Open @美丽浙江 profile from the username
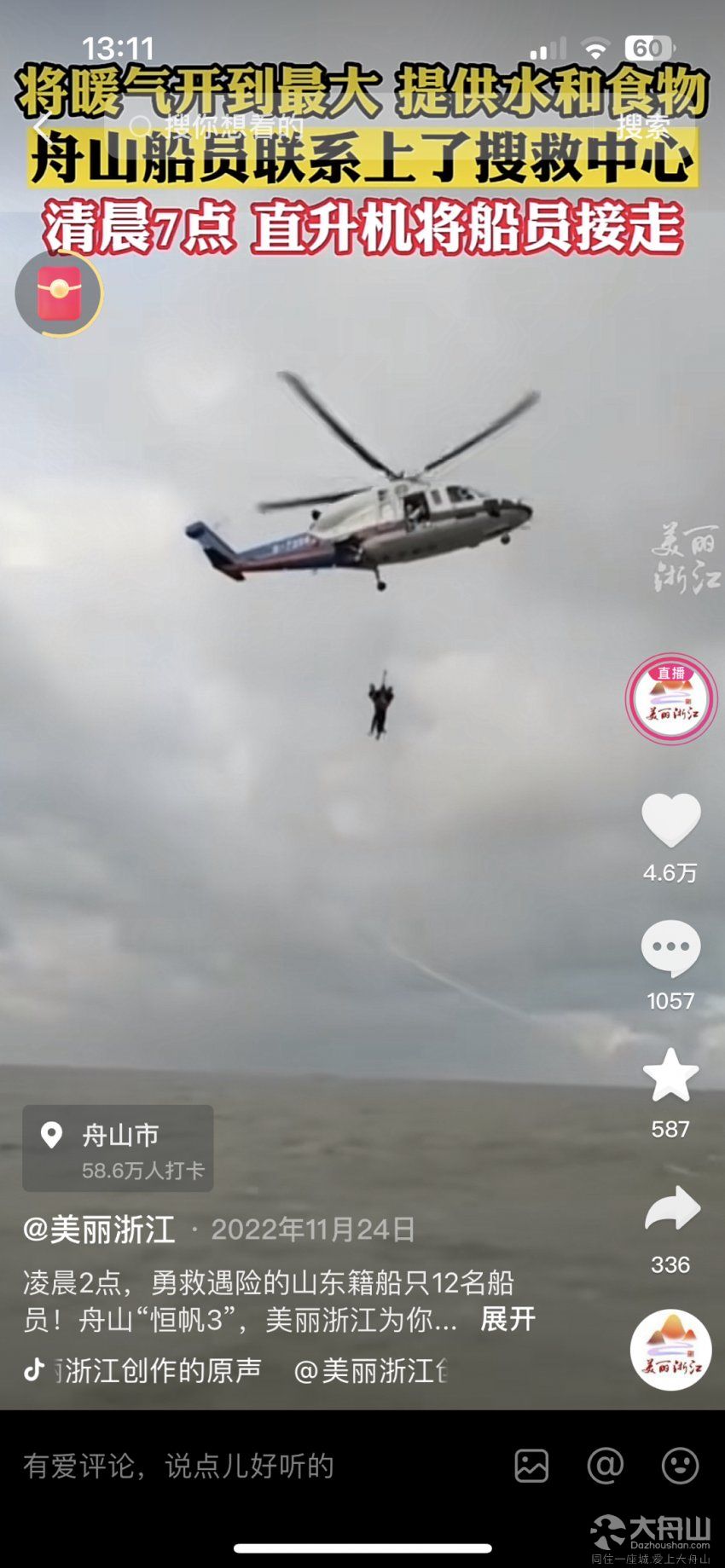This screenshot has height=1568, width=725. point(100,1230)
